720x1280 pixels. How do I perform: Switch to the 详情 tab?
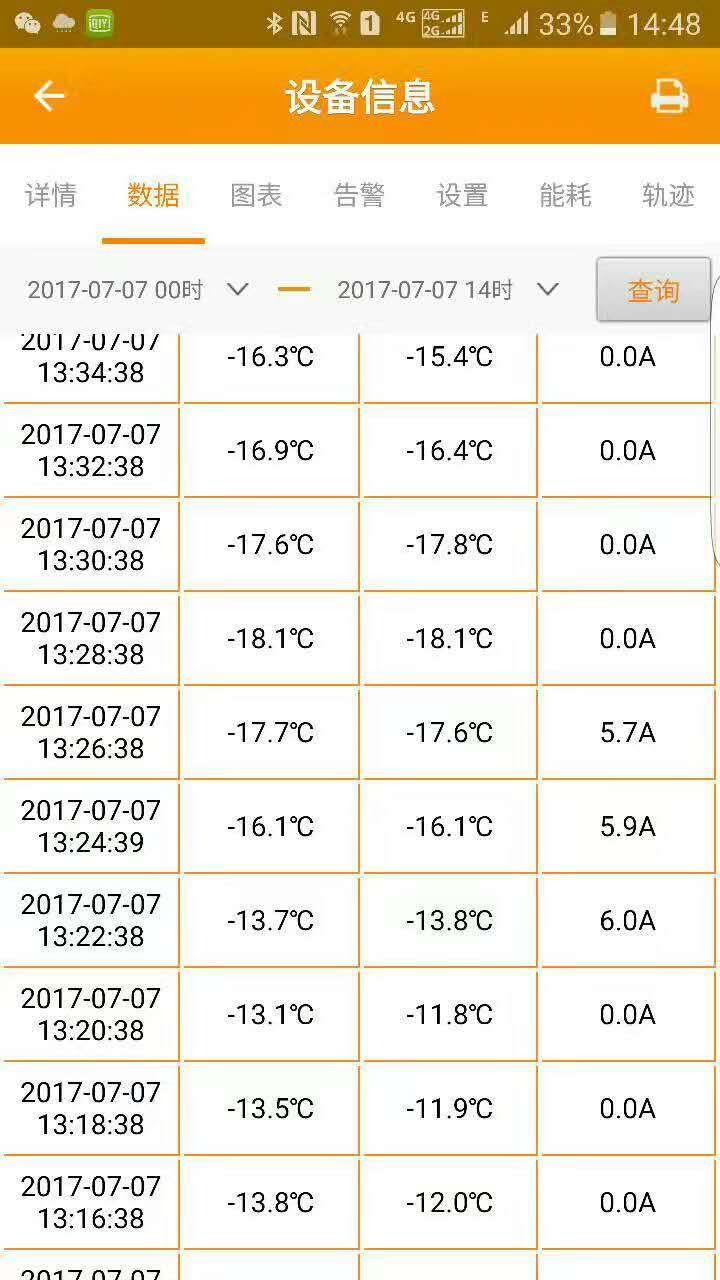tap(51, 195)
